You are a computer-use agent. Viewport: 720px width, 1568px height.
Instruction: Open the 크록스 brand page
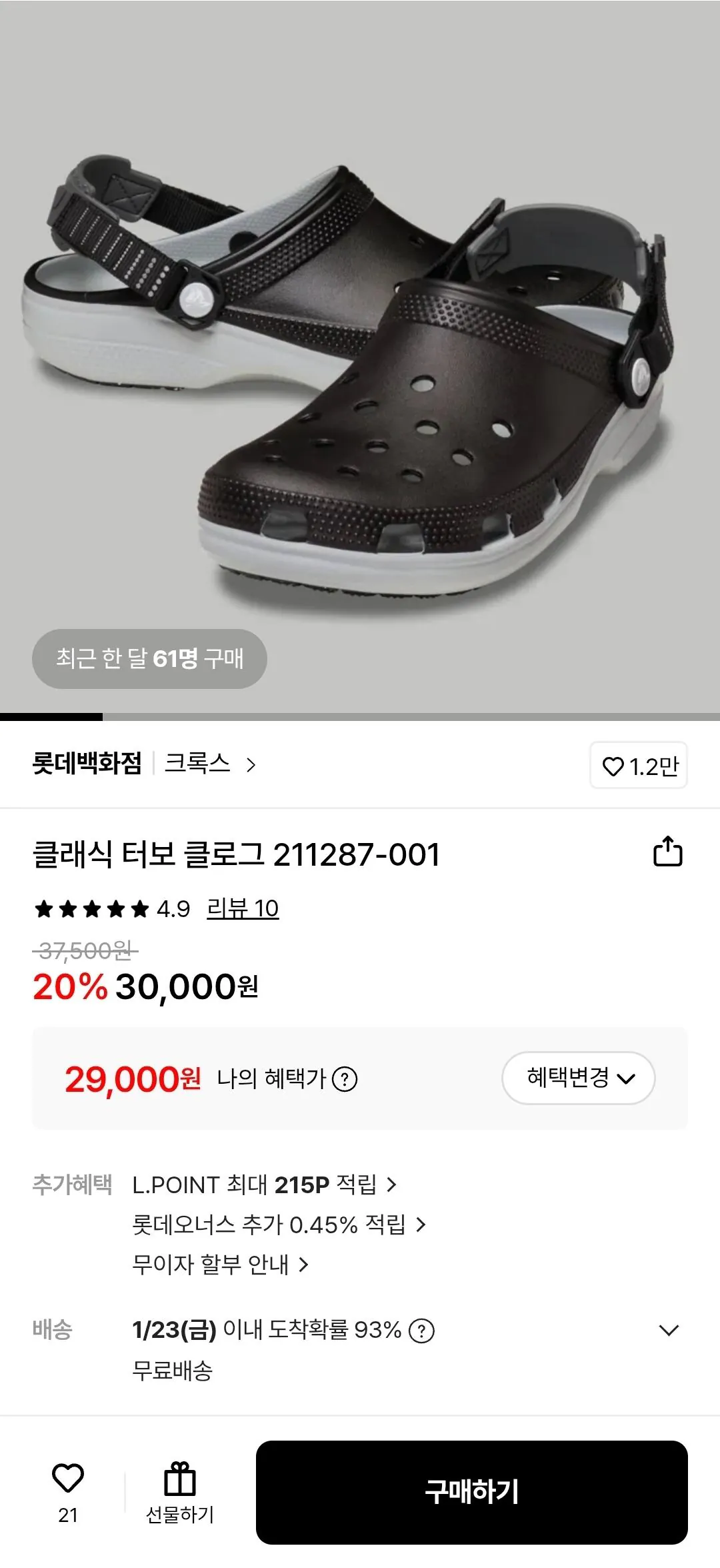199,766
